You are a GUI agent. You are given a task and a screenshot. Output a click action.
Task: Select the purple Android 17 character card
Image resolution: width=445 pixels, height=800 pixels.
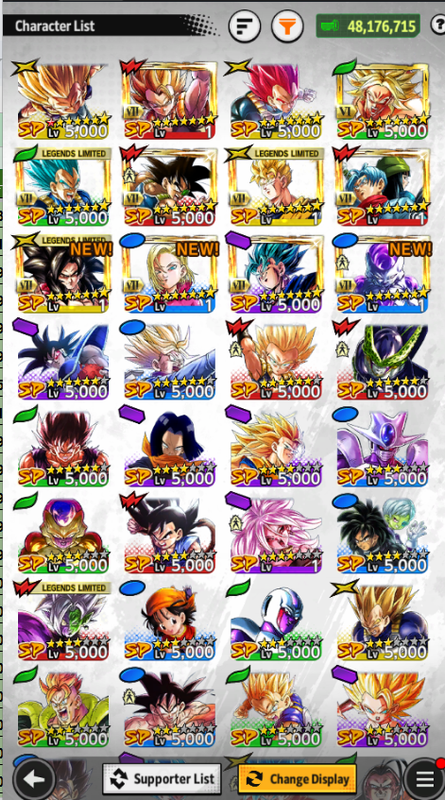tap(170, 447)
